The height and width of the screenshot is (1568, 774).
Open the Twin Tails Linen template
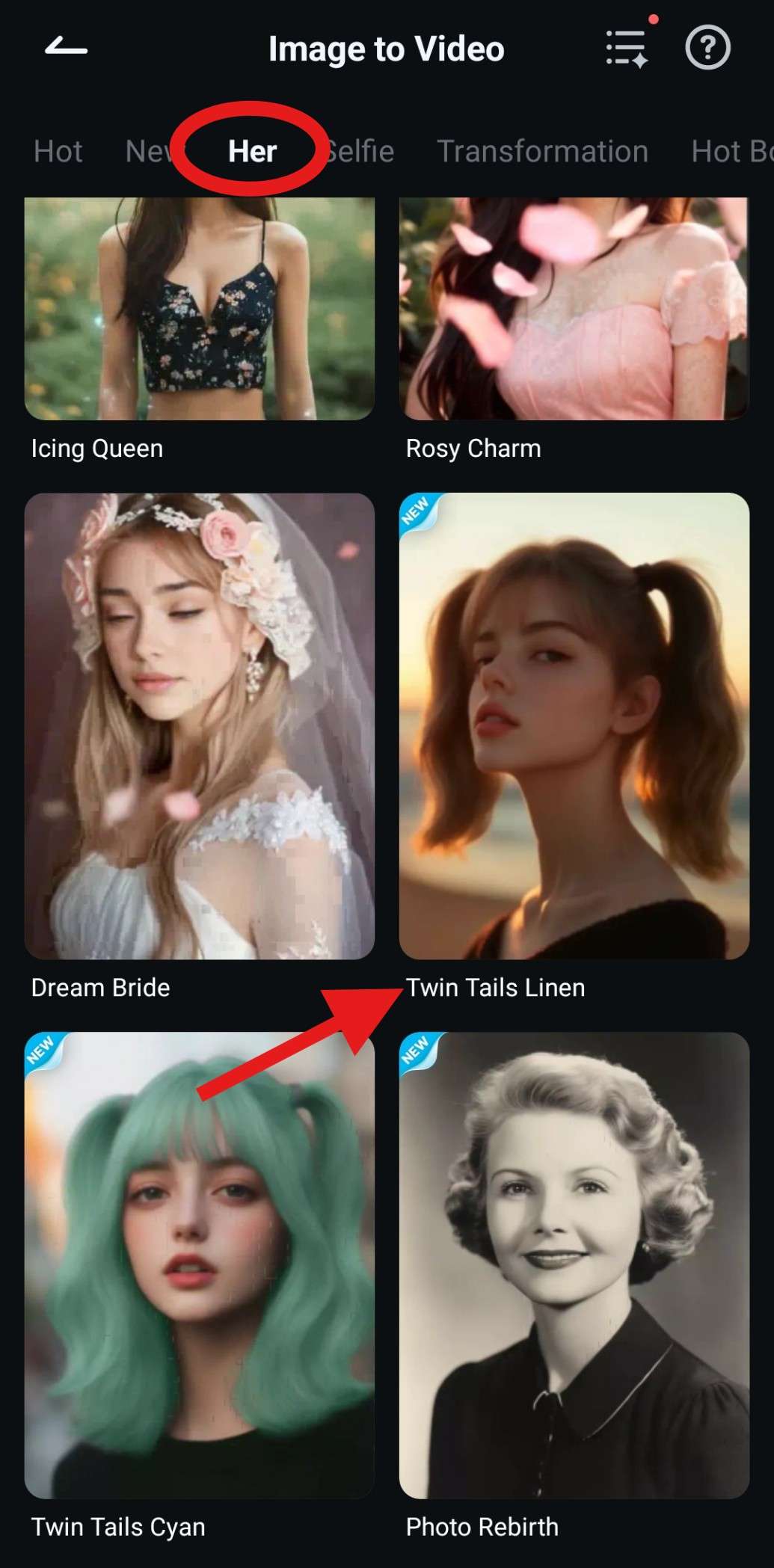574,725
